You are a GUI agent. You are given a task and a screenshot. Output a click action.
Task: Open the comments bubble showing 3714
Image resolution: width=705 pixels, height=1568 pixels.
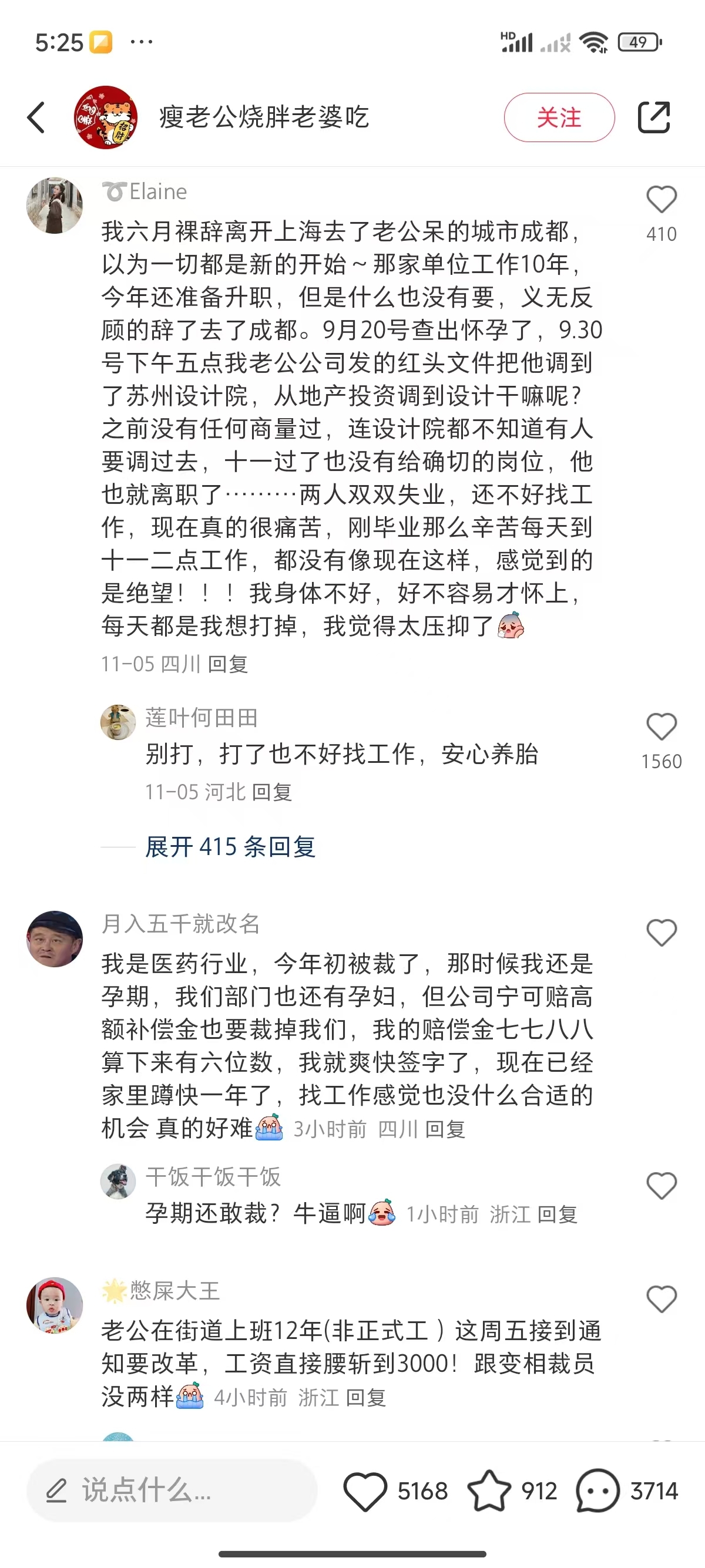pyautogui.click(x=598, y=1490)
